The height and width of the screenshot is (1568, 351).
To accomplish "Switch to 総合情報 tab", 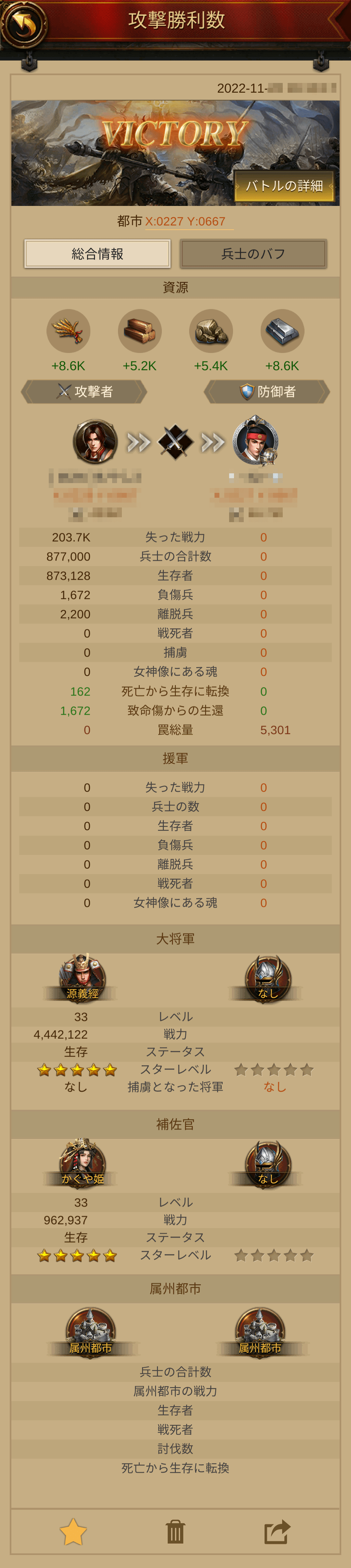I will pos(97,254).
